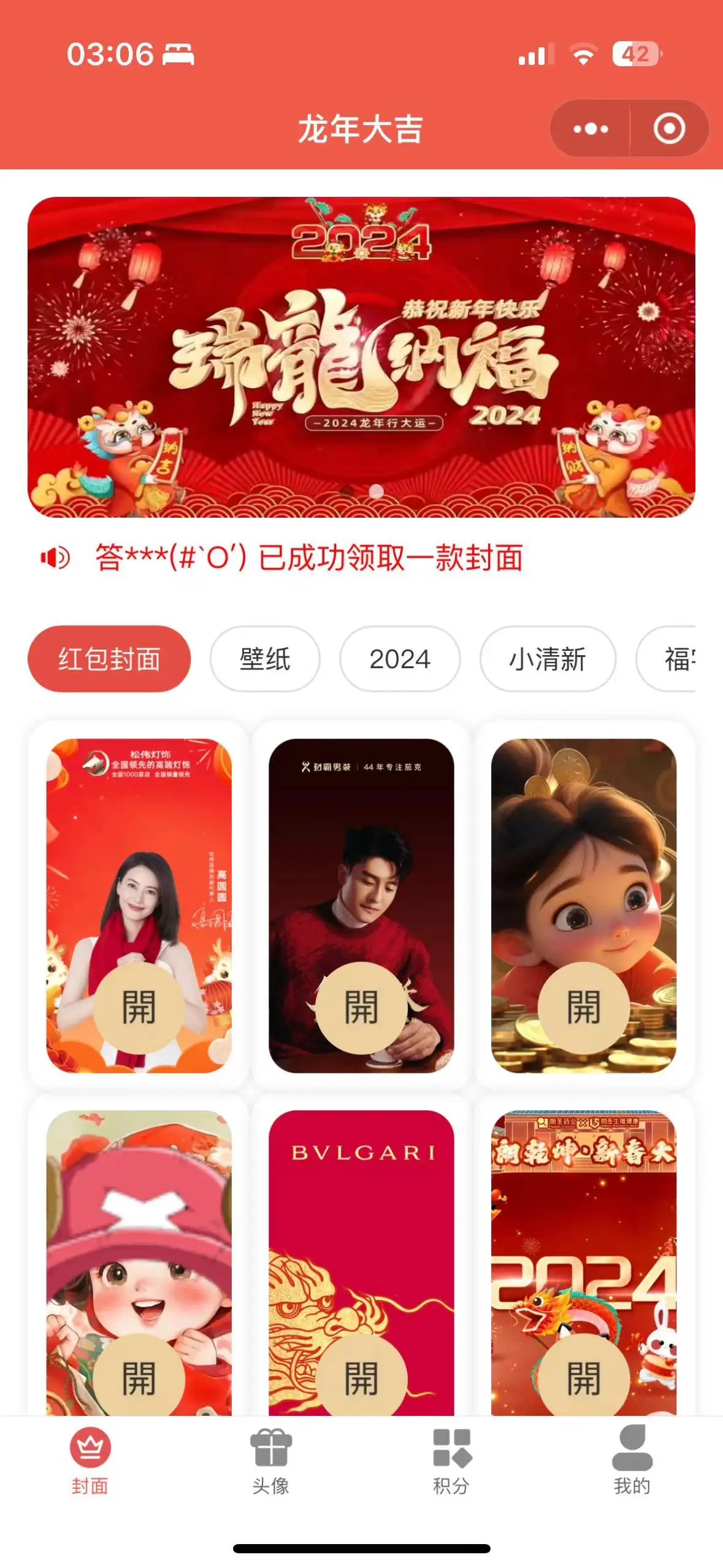Show the 小清新 category
Image resolution: width=723 pixels, height=1568 pixels.
548,659
